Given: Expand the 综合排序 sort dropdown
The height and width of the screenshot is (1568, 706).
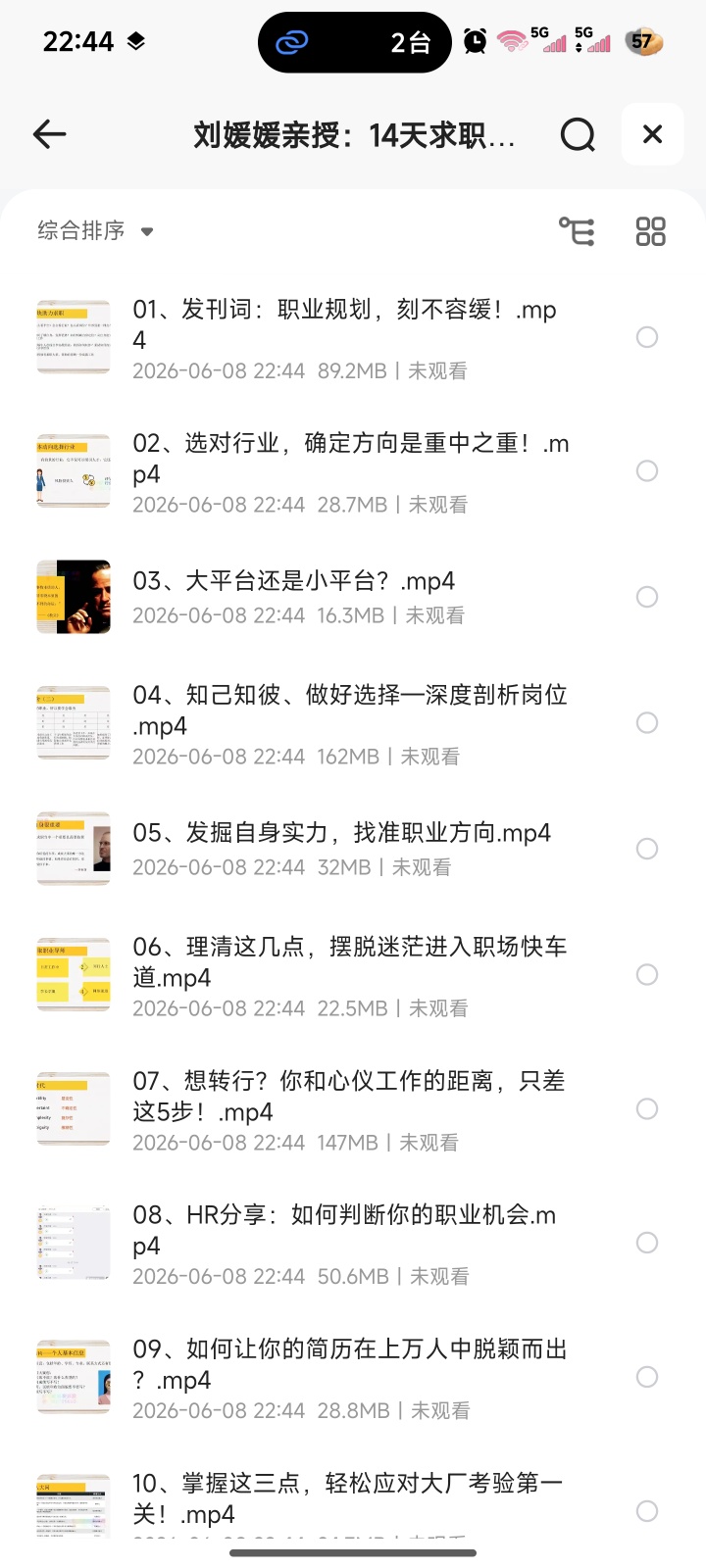Looking at the screenshot, I should coord(95,231).
